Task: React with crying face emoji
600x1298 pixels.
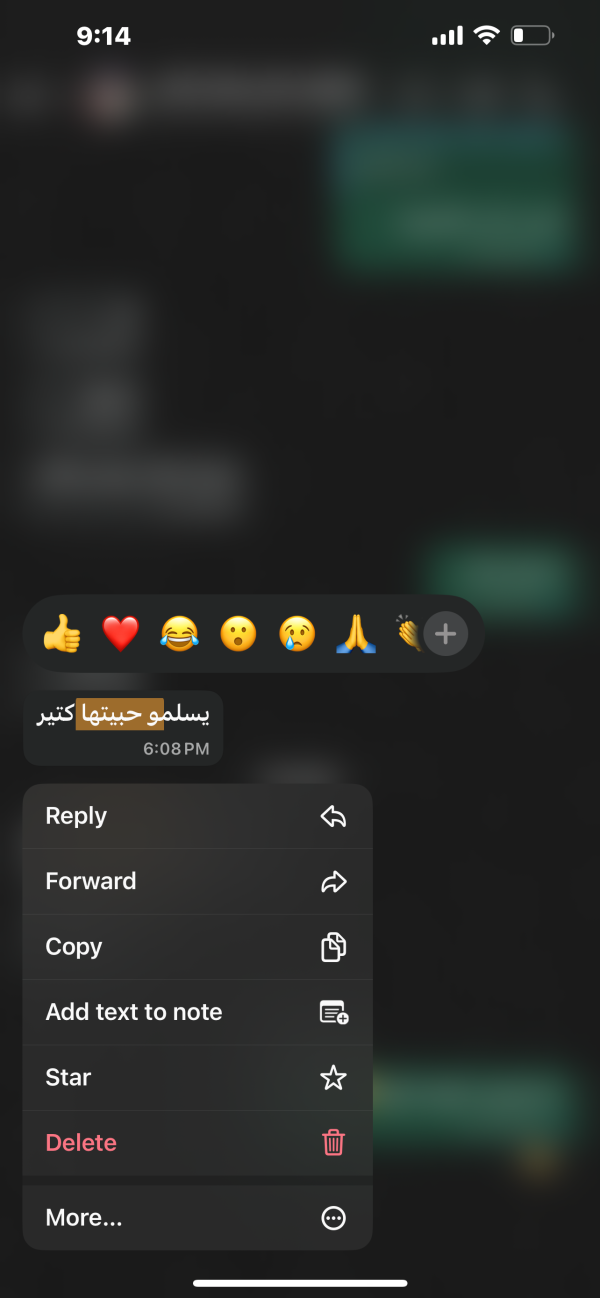Action: tap(297, 634)
